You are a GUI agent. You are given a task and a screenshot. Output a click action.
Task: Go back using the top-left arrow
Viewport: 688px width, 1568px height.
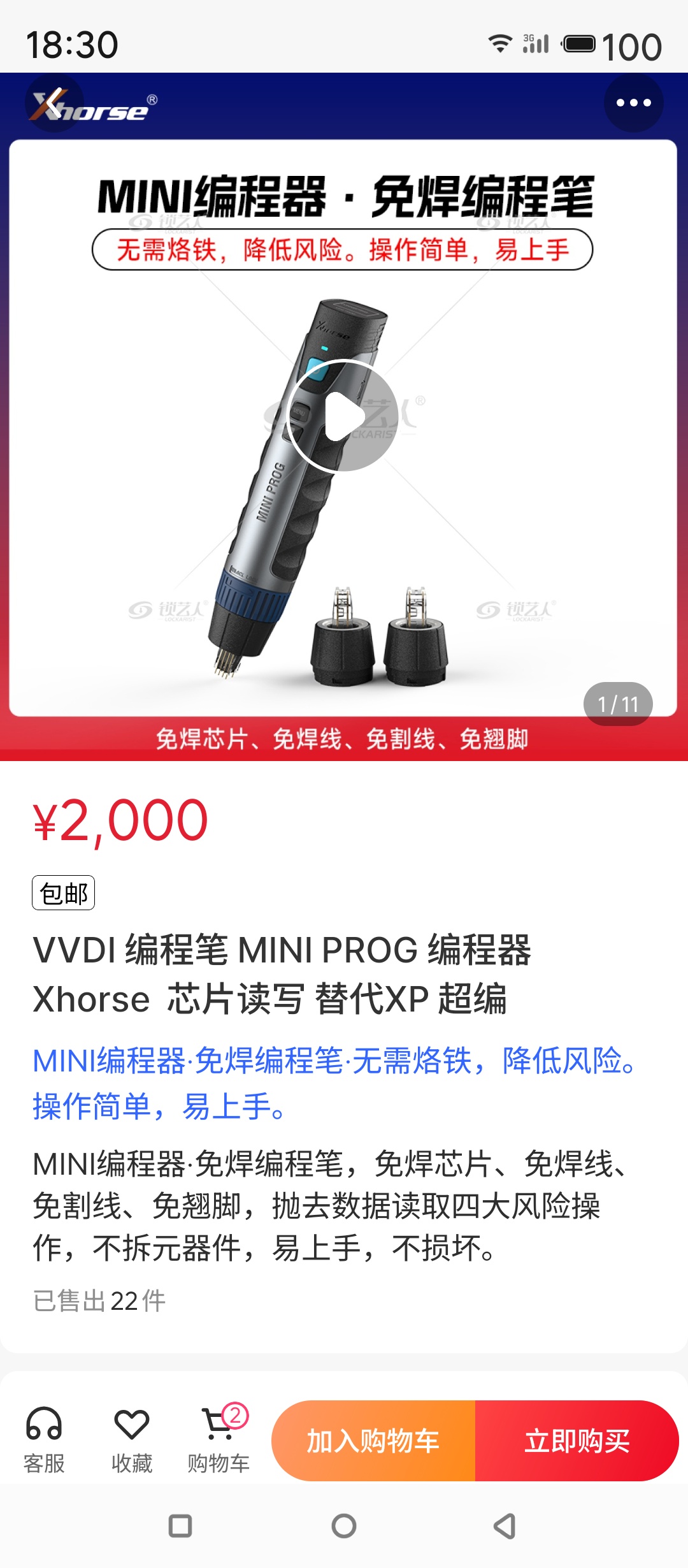point(54,103)
